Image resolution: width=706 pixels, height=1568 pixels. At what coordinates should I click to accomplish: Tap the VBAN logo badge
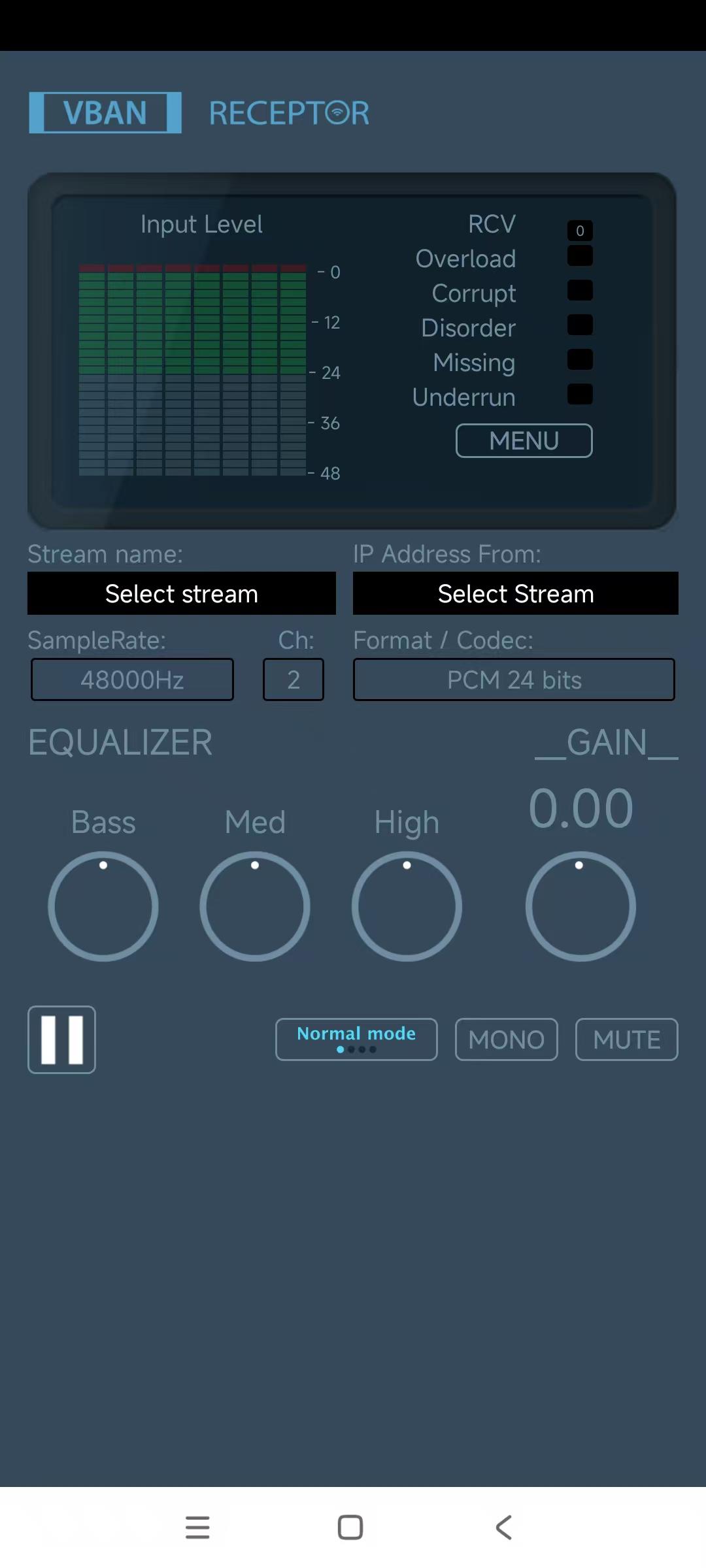click(105, 112)
